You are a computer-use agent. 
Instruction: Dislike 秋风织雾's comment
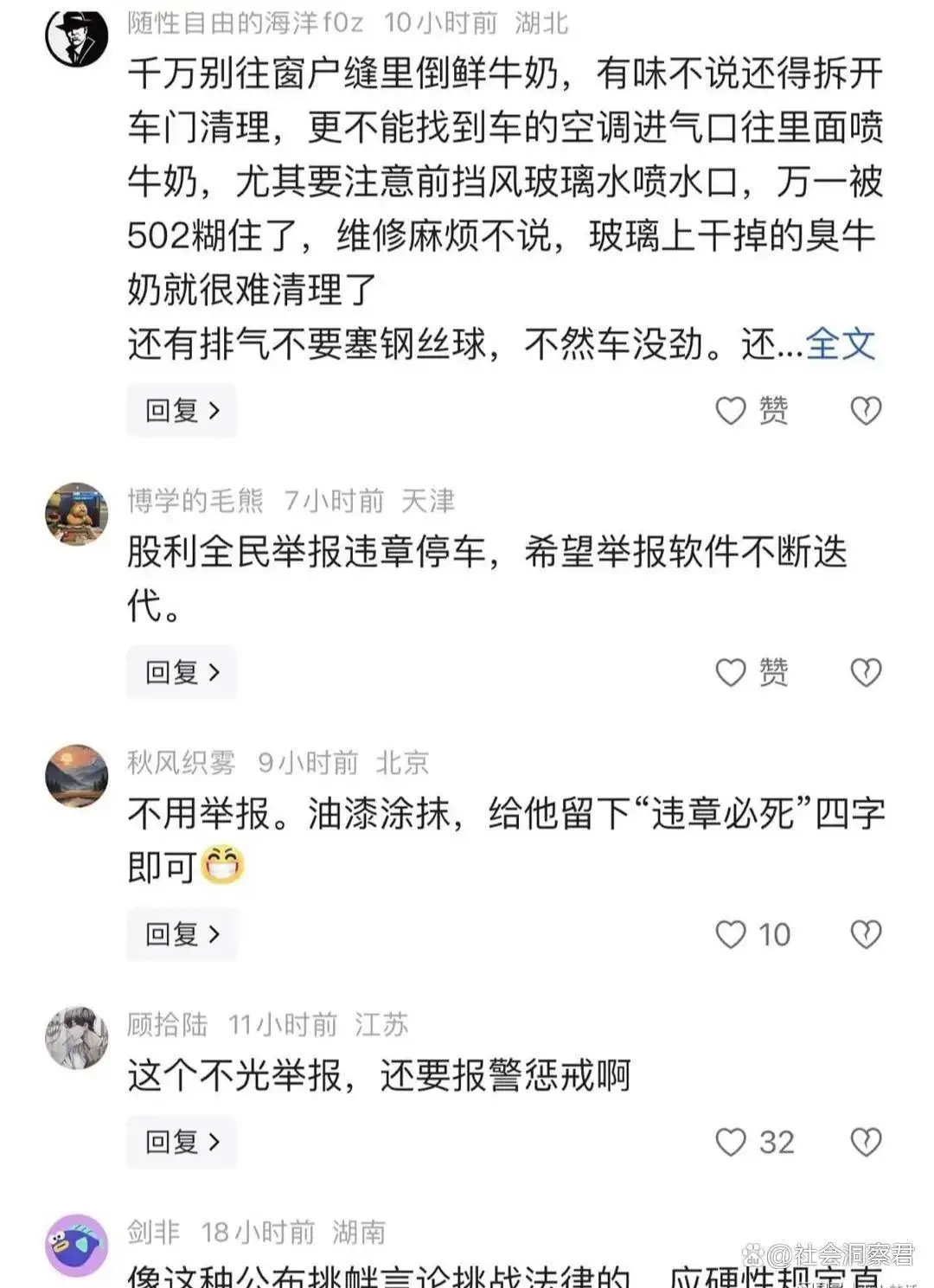866,934
